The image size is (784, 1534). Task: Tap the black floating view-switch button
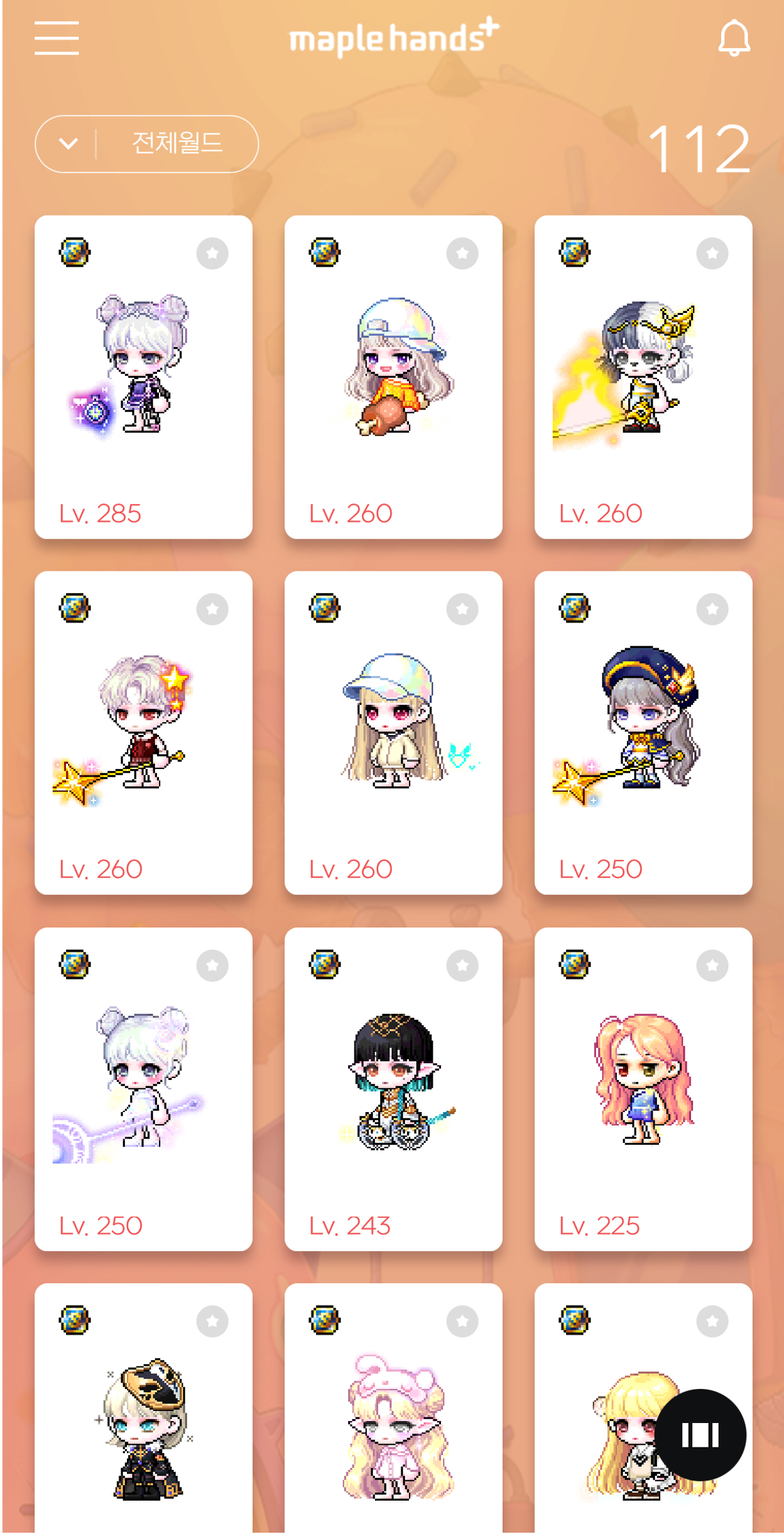(700, 1435)
